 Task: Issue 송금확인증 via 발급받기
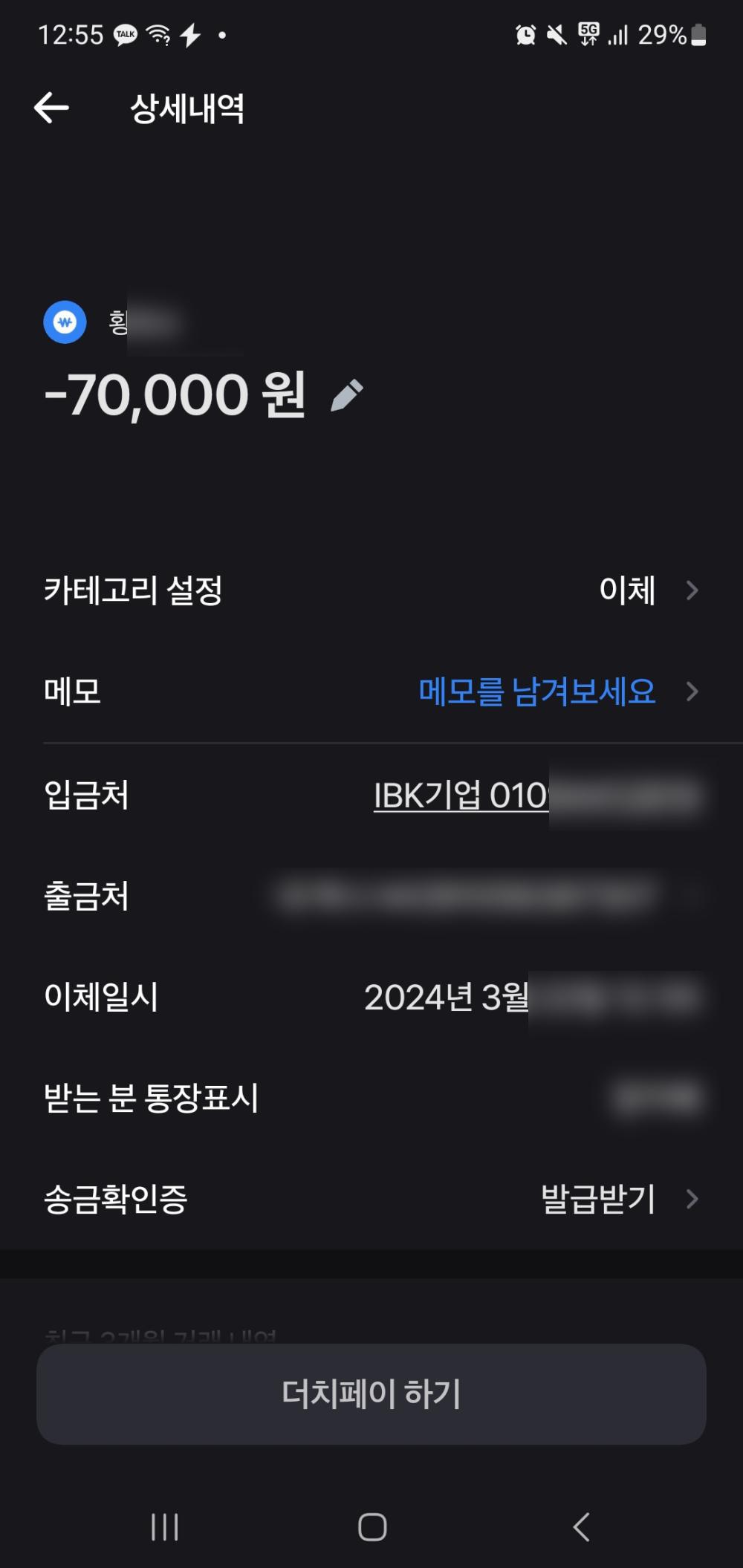pyautogui.click(x=599, y=1199)
